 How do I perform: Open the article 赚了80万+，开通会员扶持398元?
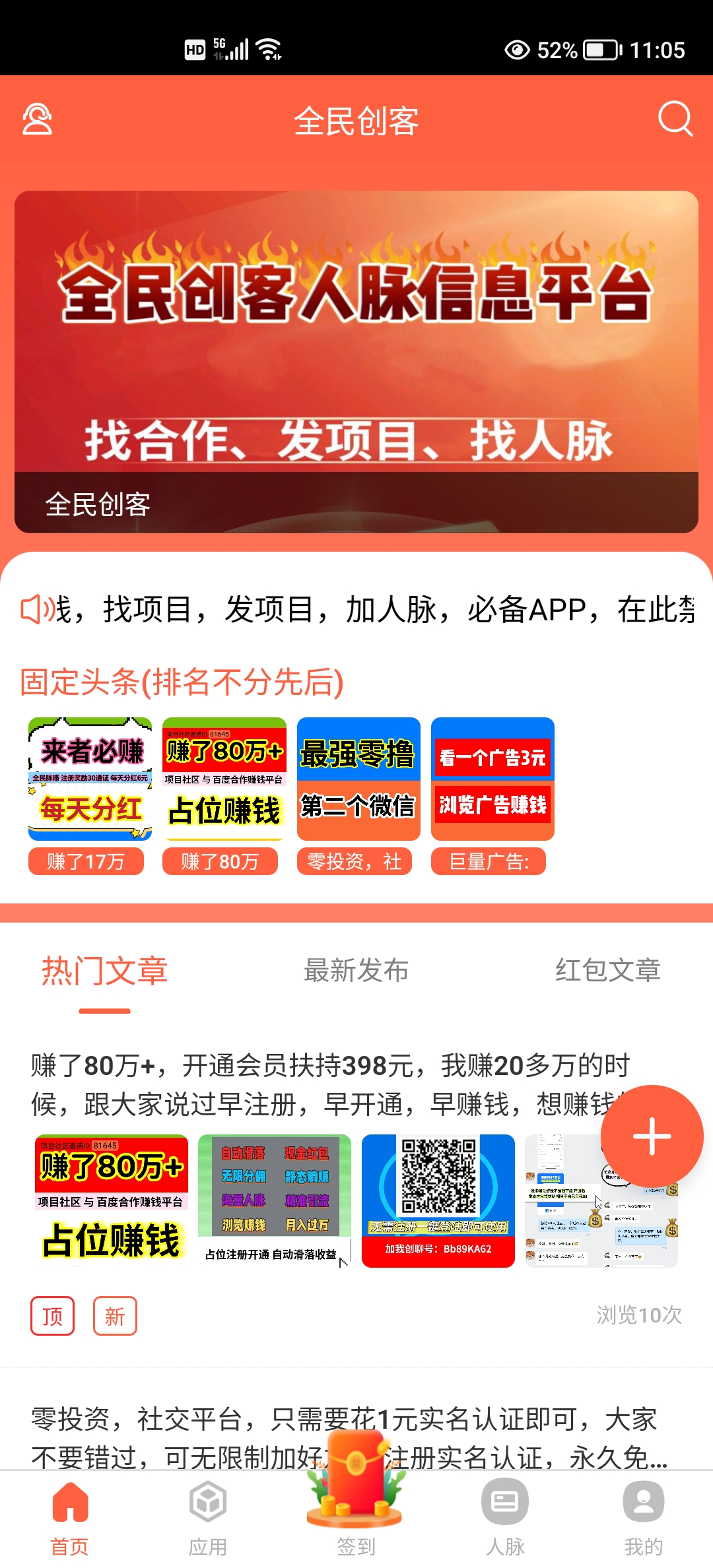click(x=330, y=1084)
